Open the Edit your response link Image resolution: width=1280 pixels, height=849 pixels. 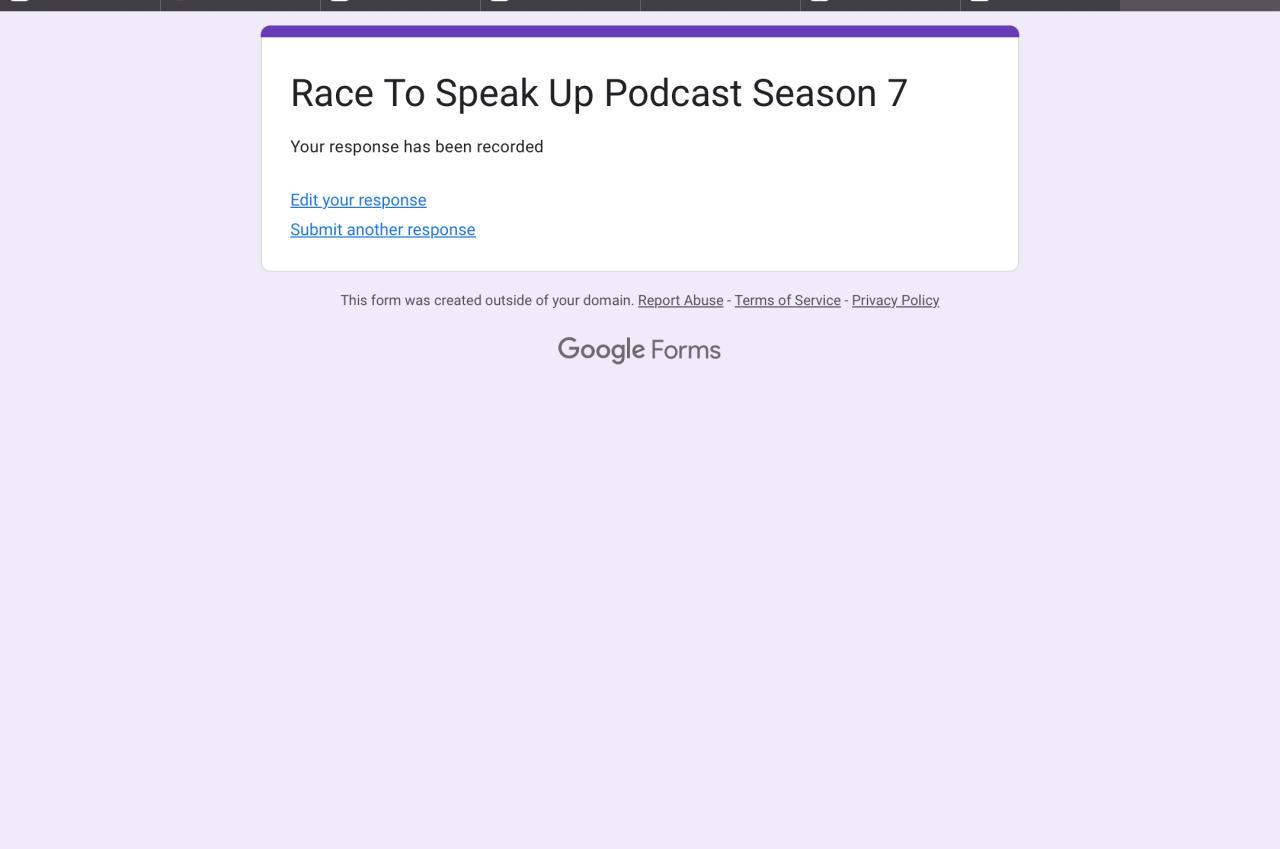pyautogui.click(x=358, y=200)
